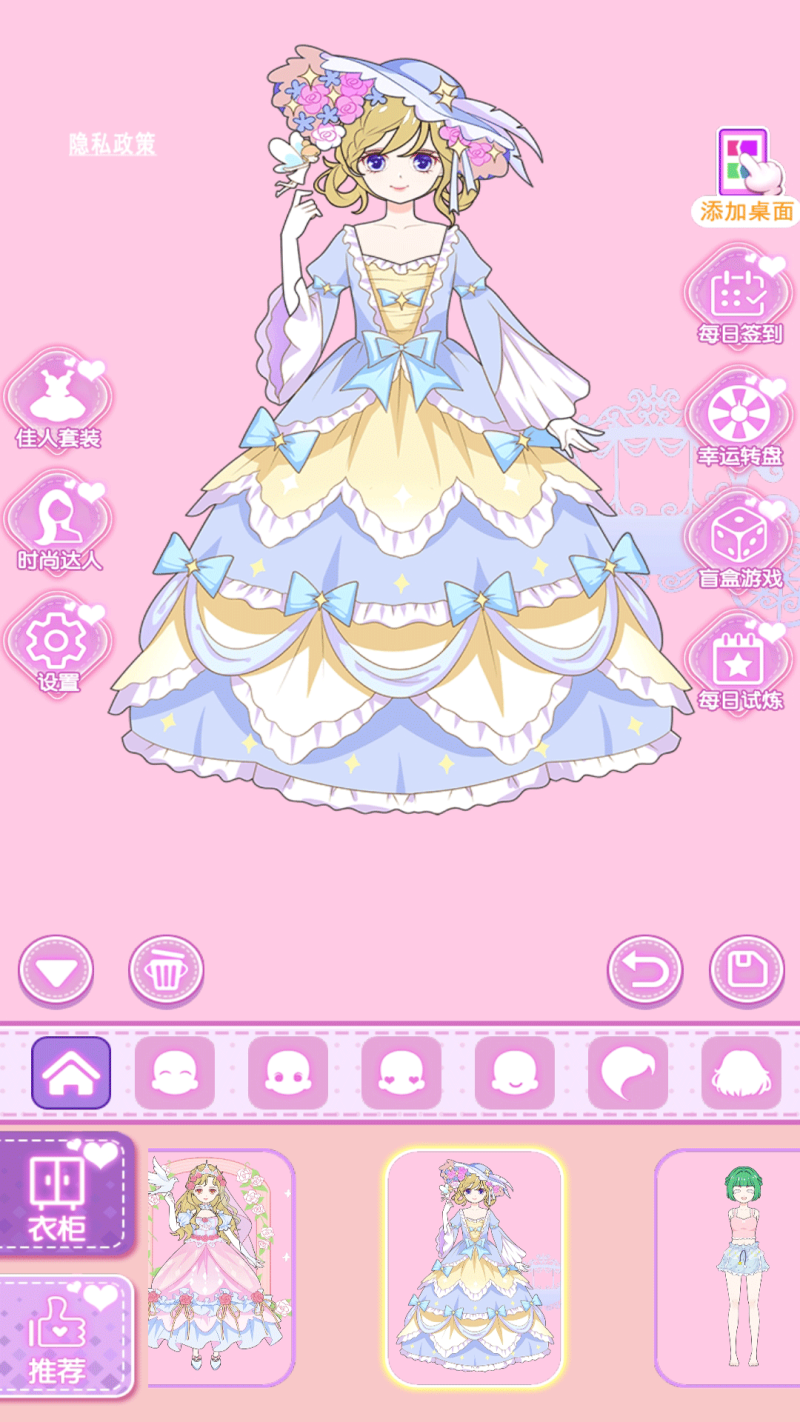The width and height of the screenshot is (800, 1422).
Task: Open 盲盒游戏 blind box game
Action: coord(740,541)
